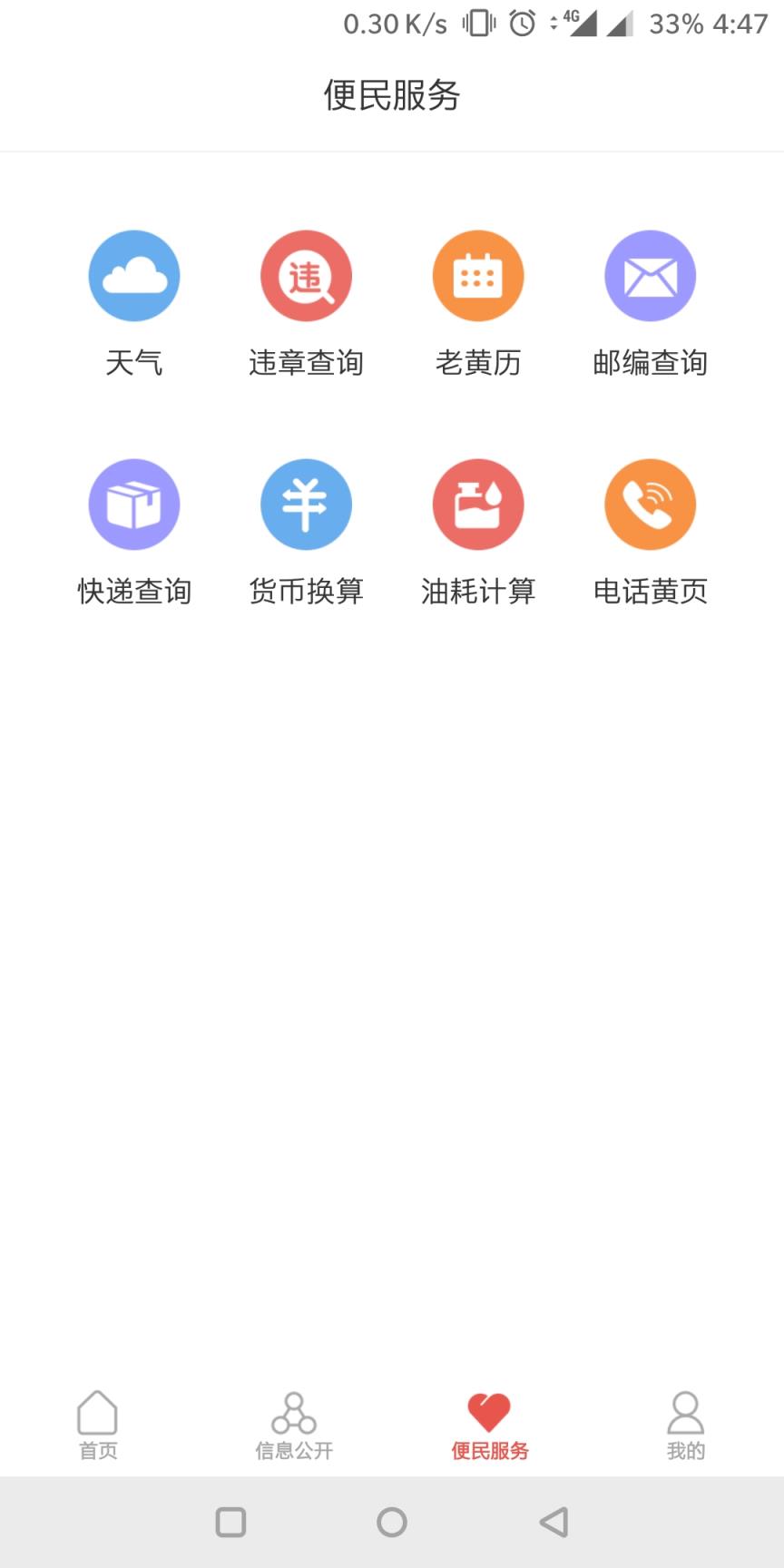Screen dimensions: 784x1568
Task: Tap the 天气 text label
Action: coord(134,363)
